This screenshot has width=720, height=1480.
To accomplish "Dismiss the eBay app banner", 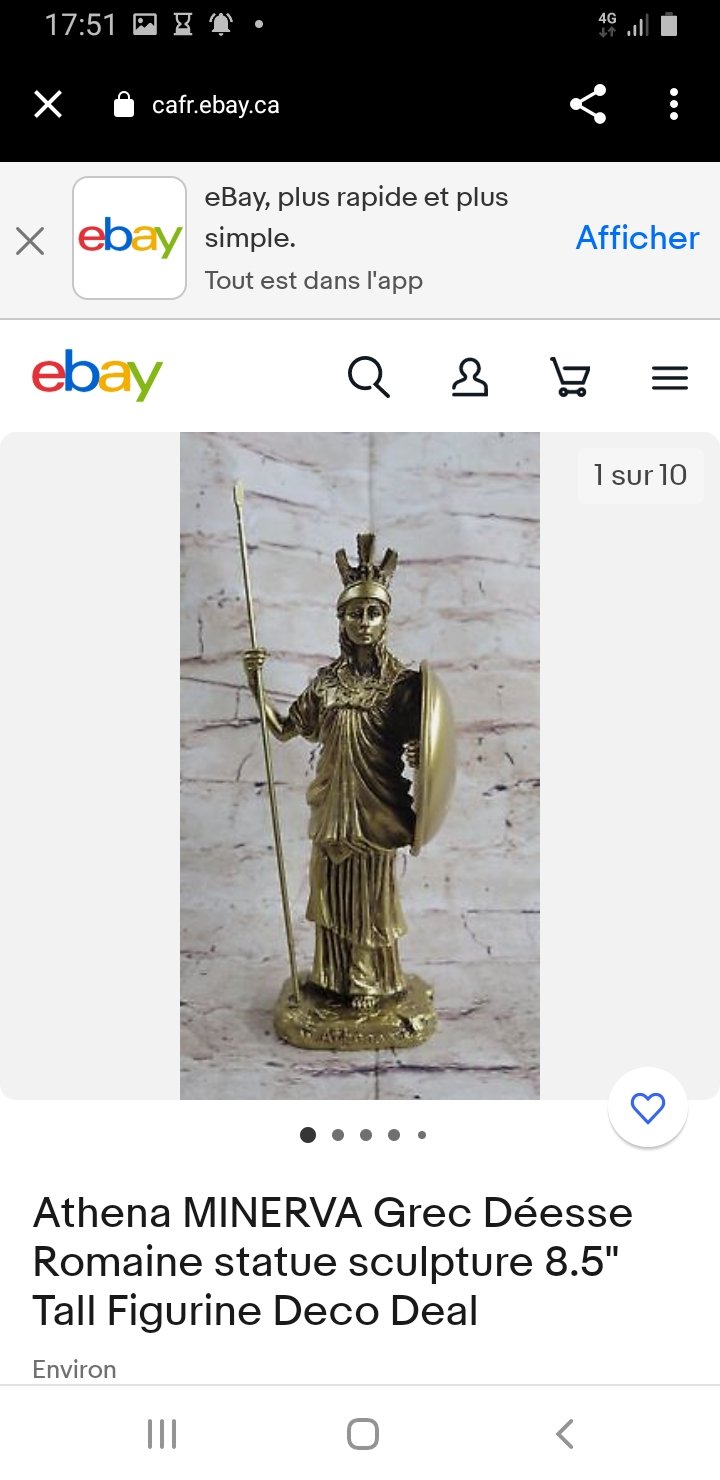I will (30, 240).
